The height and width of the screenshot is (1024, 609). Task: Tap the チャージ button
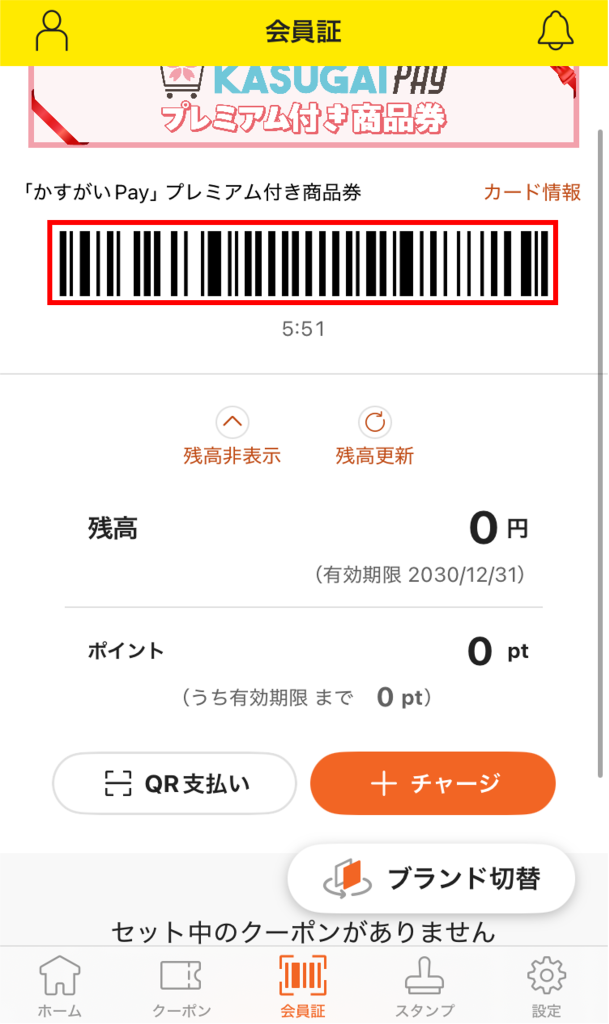(x=432, y=783)
